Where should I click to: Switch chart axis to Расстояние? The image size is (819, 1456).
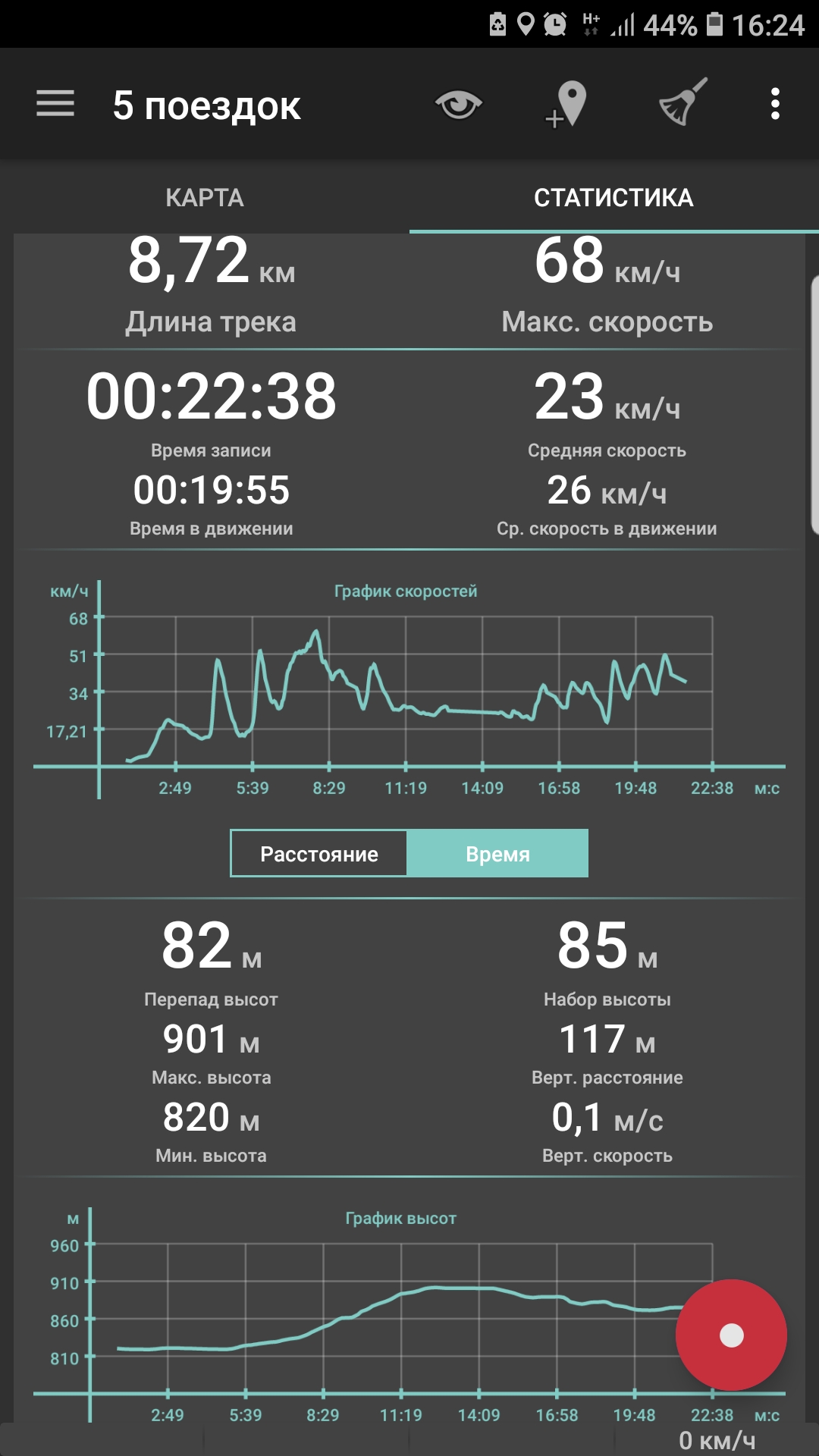tap(319, 854)
